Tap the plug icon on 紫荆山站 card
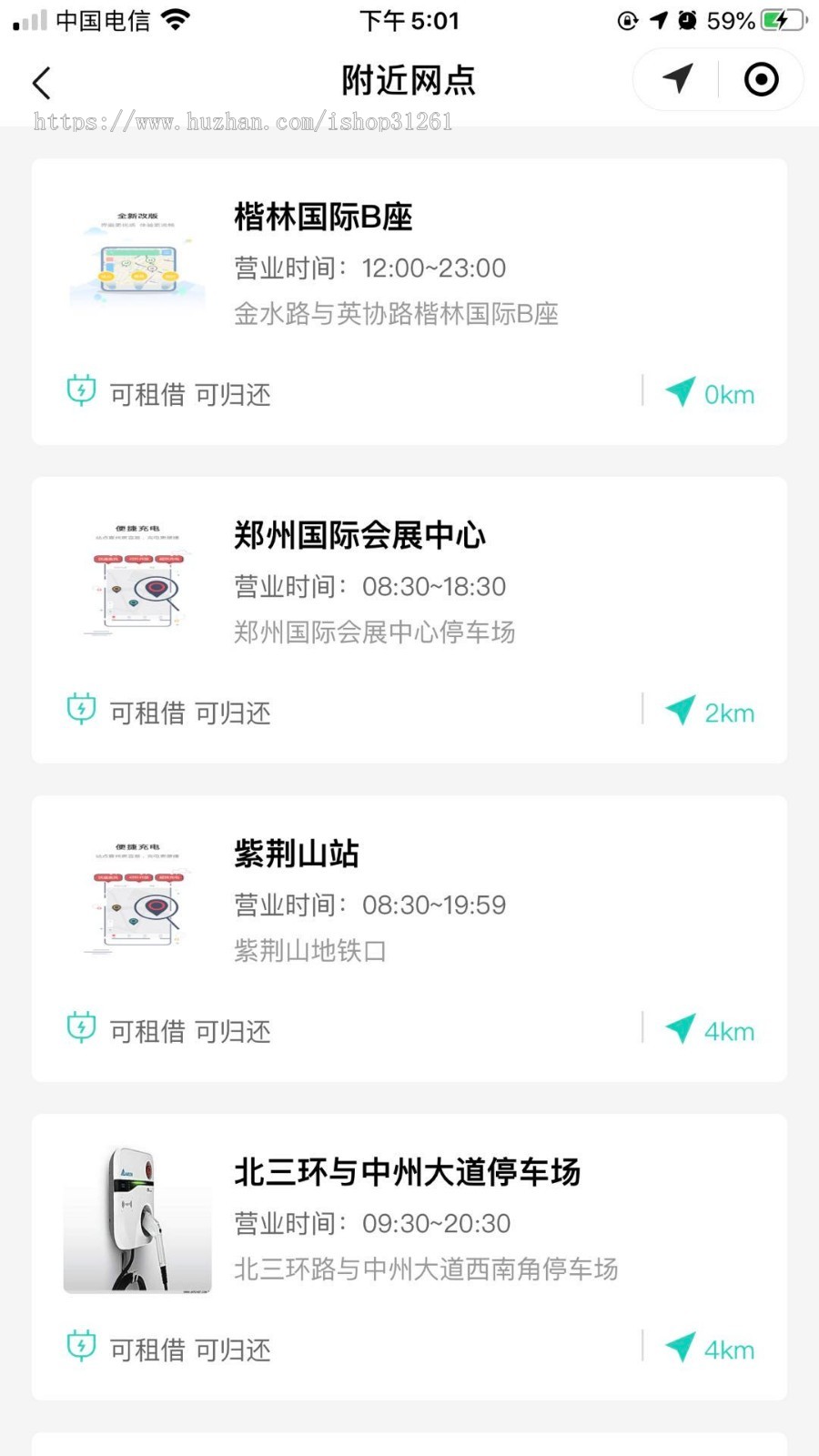This screenshot has width=819, height=1456. pos(82,1026)
